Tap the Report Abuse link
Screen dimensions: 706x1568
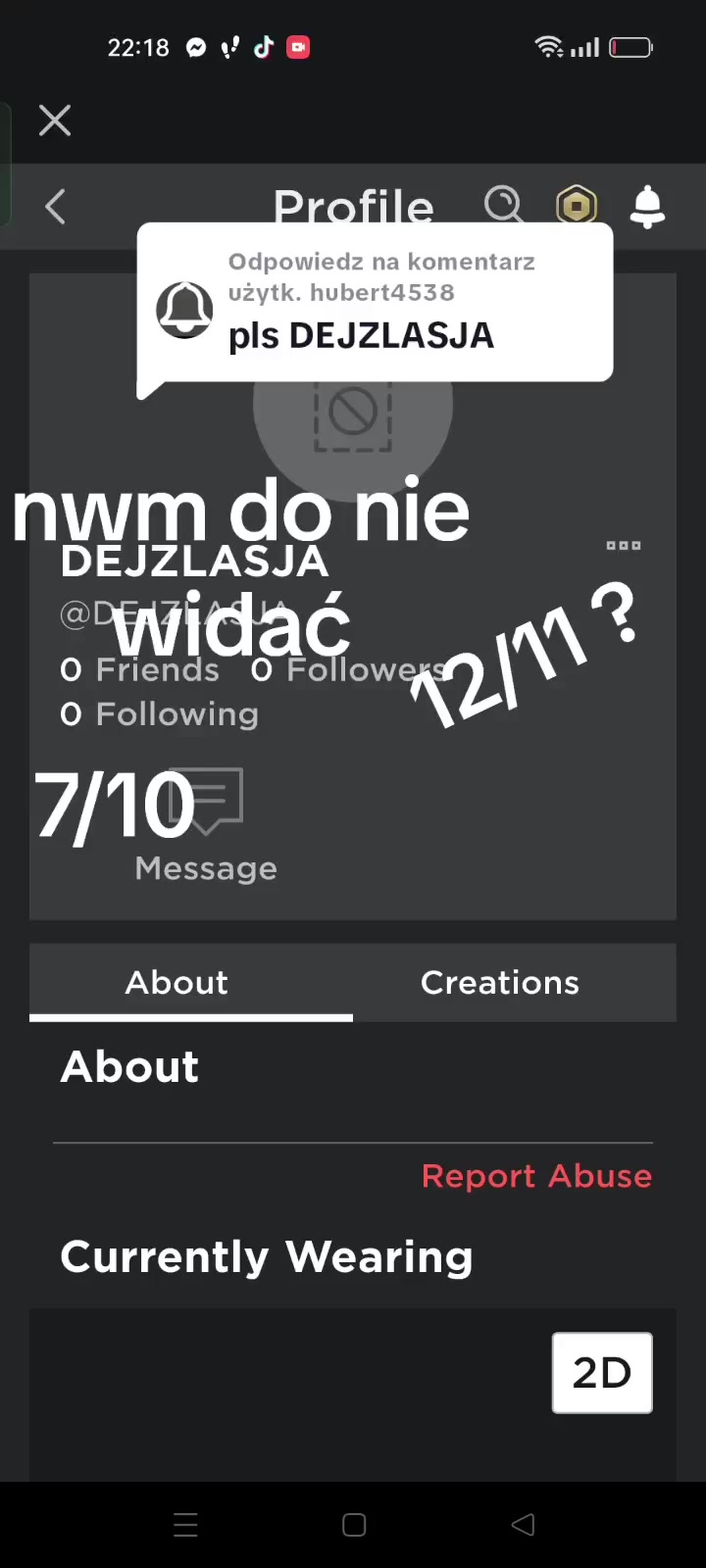[x=536, y=1176]
